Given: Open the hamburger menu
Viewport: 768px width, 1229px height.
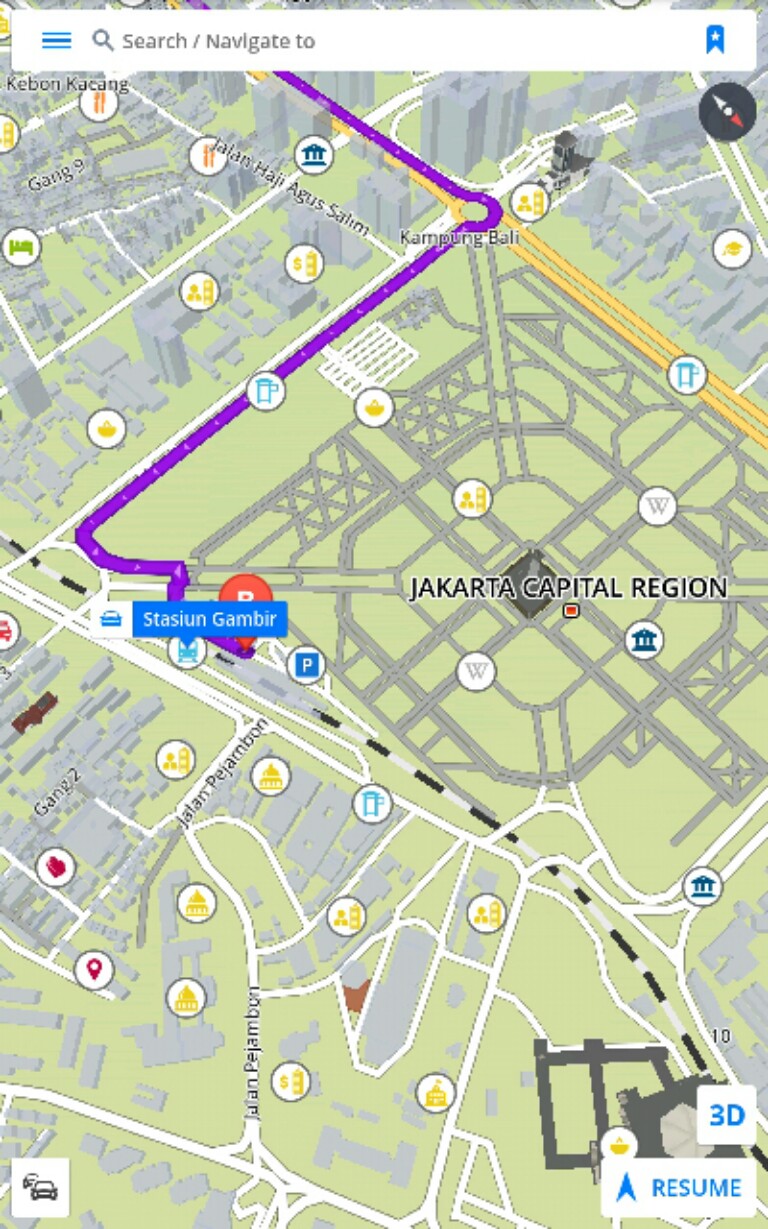Looking at the screenshot, I should (56, 40).
